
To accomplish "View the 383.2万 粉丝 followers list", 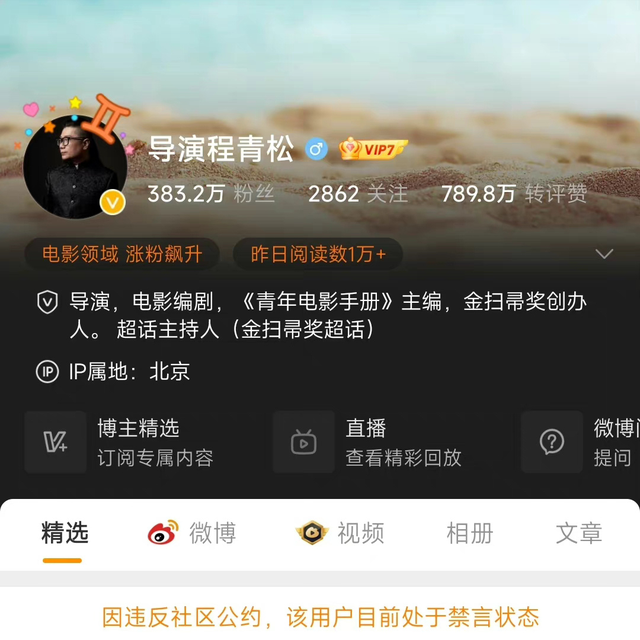I will 210,194.
